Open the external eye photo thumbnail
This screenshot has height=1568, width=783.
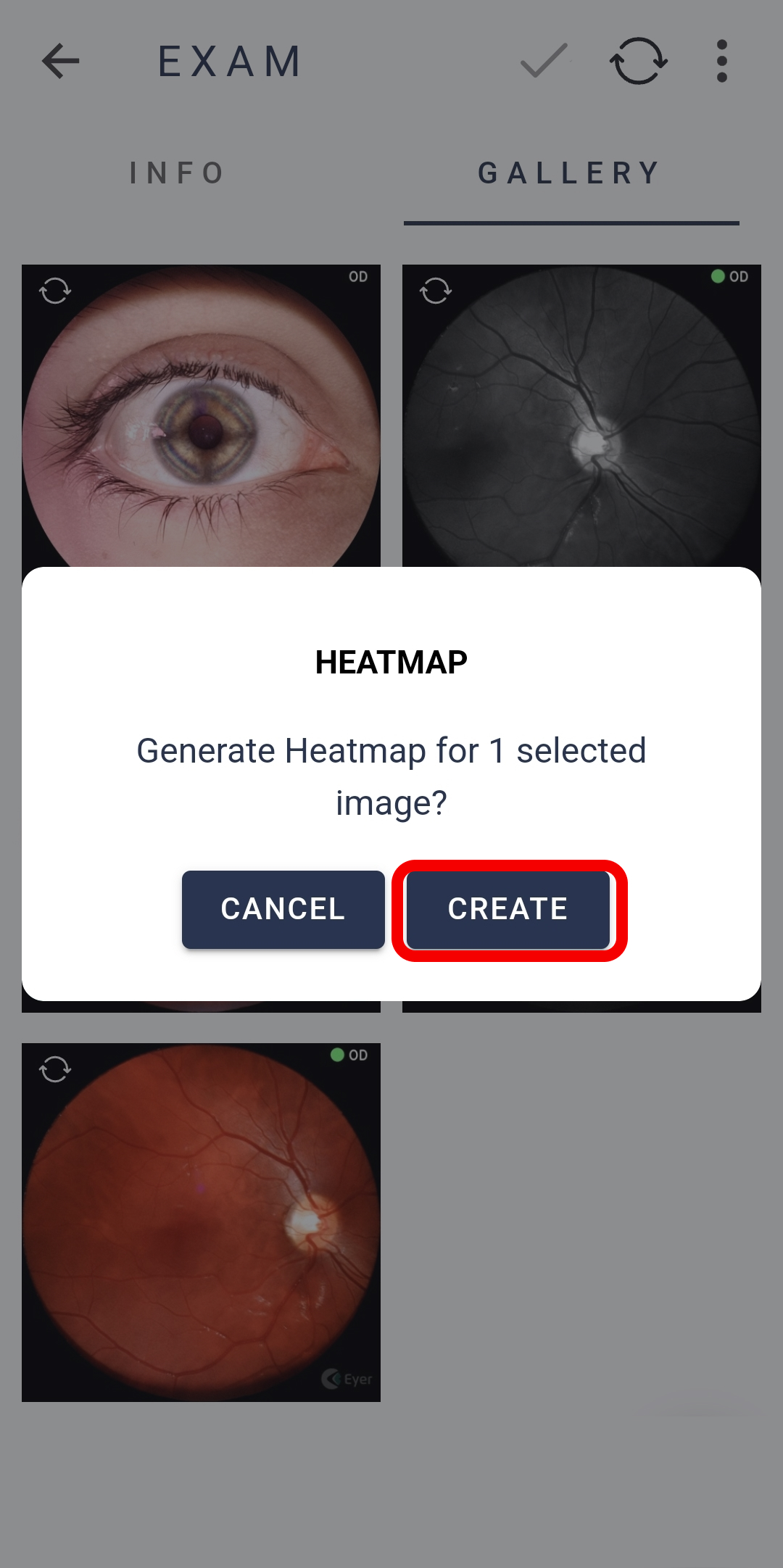click(201, 416)
